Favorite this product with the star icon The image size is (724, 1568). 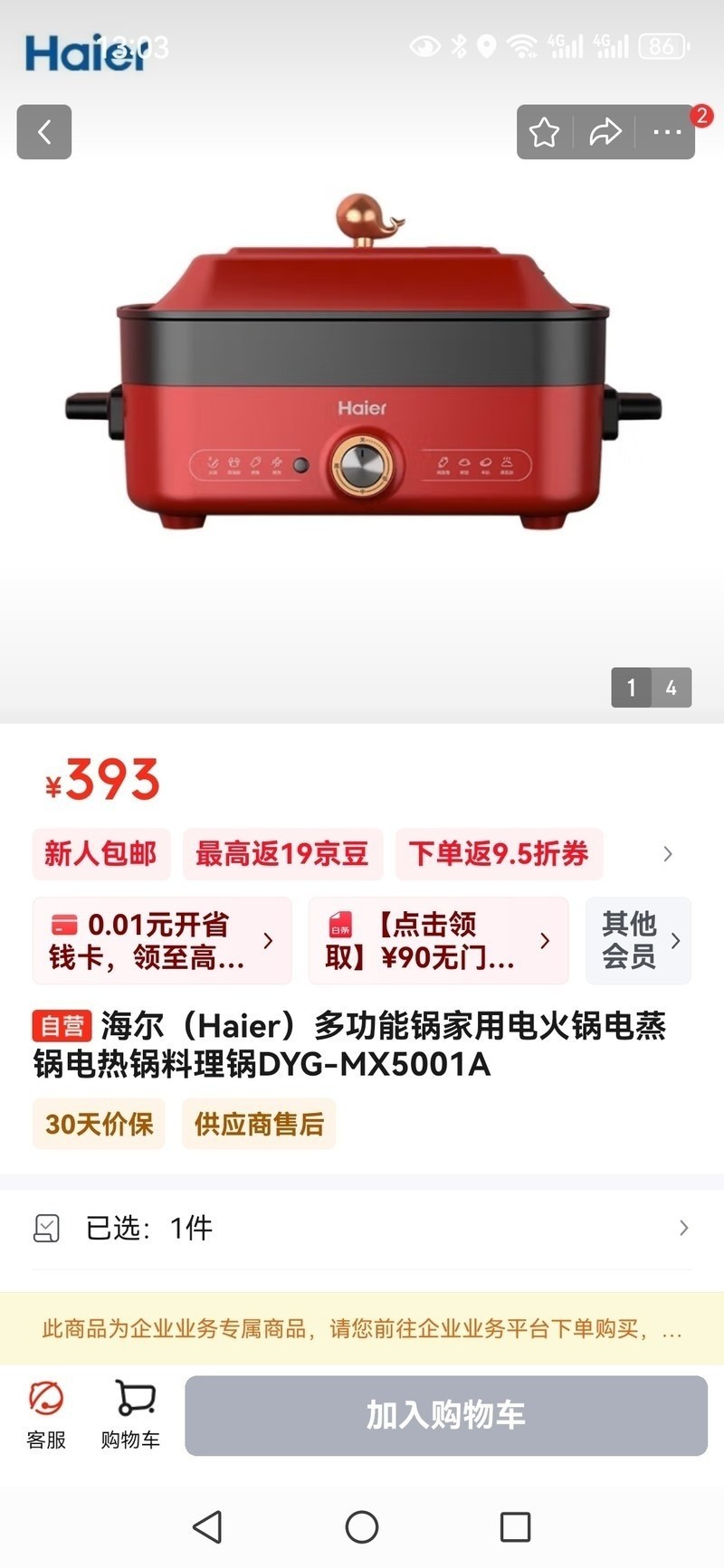pos(544,132)
